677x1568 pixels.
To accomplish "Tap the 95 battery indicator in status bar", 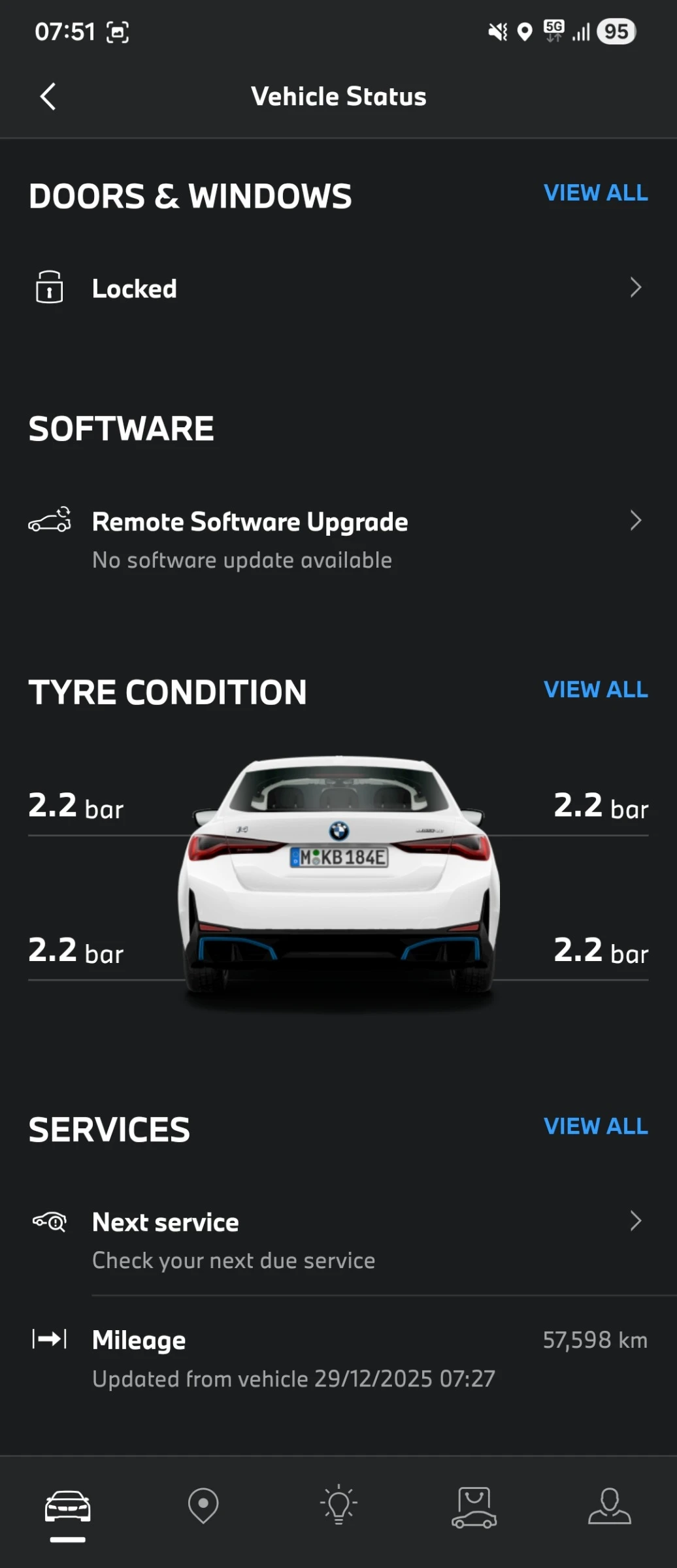I will click(615, 31).
